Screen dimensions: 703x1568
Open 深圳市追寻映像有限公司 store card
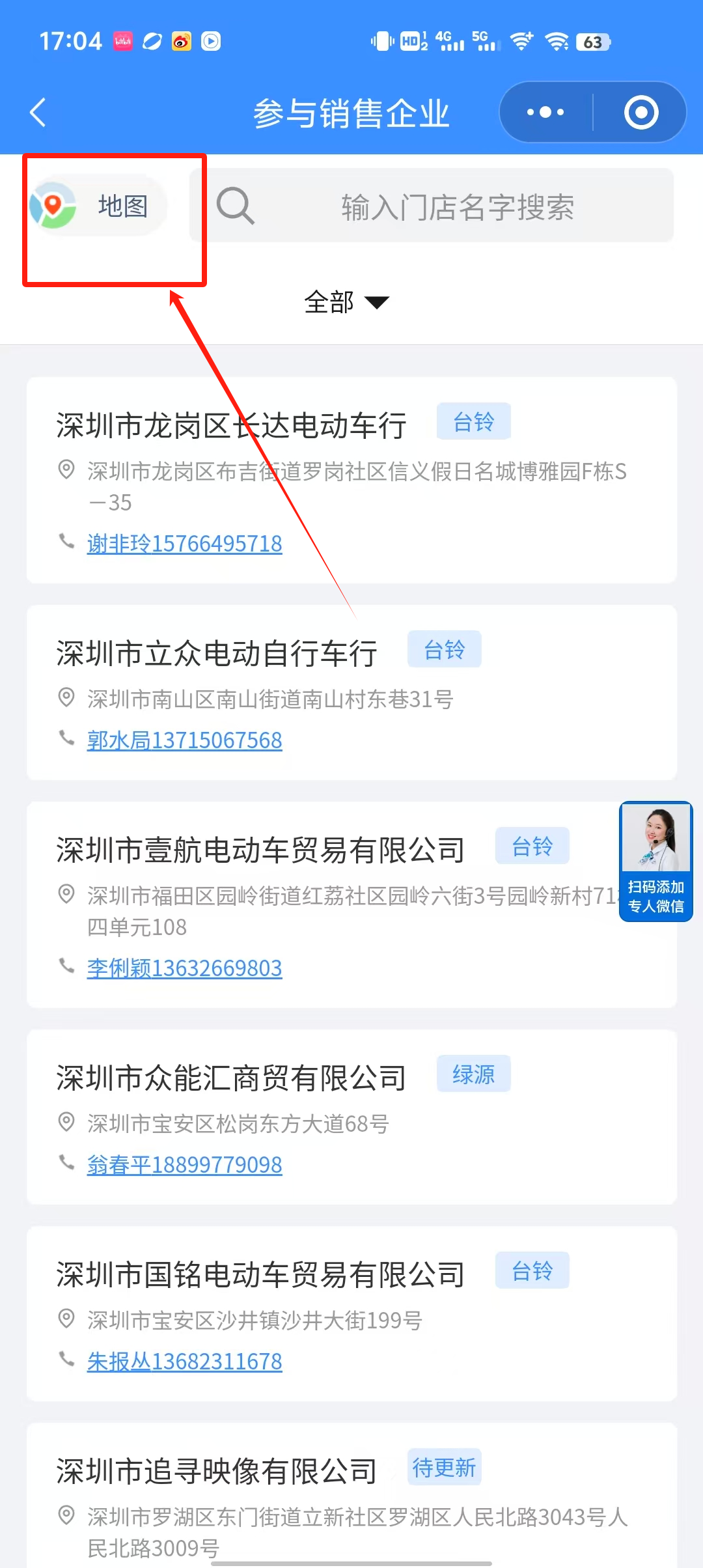(x=351, y=1496)
